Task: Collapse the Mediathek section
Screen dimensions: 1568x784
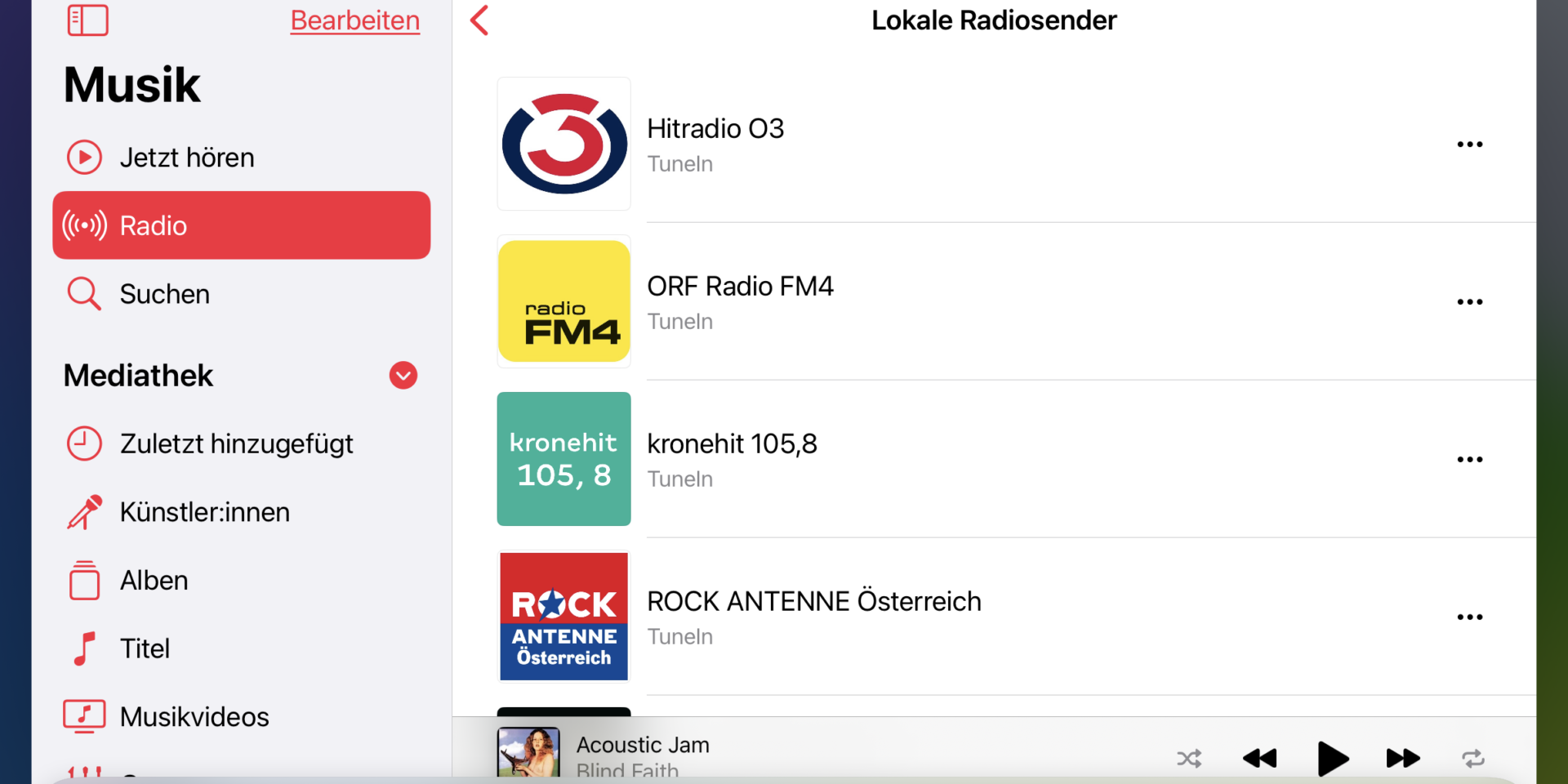Action: (403, 376)
